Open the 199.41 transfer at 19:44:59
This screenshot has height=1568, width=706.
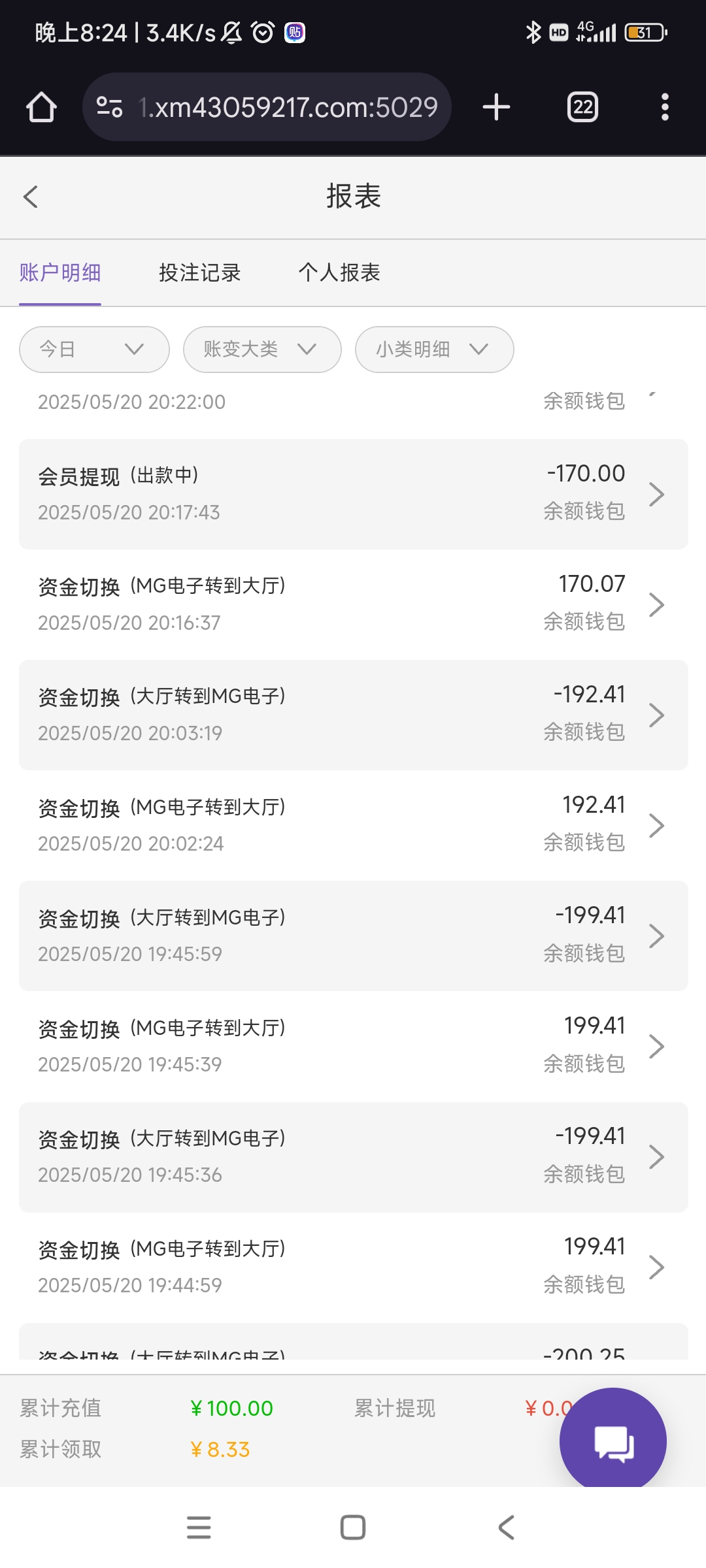354,1267
